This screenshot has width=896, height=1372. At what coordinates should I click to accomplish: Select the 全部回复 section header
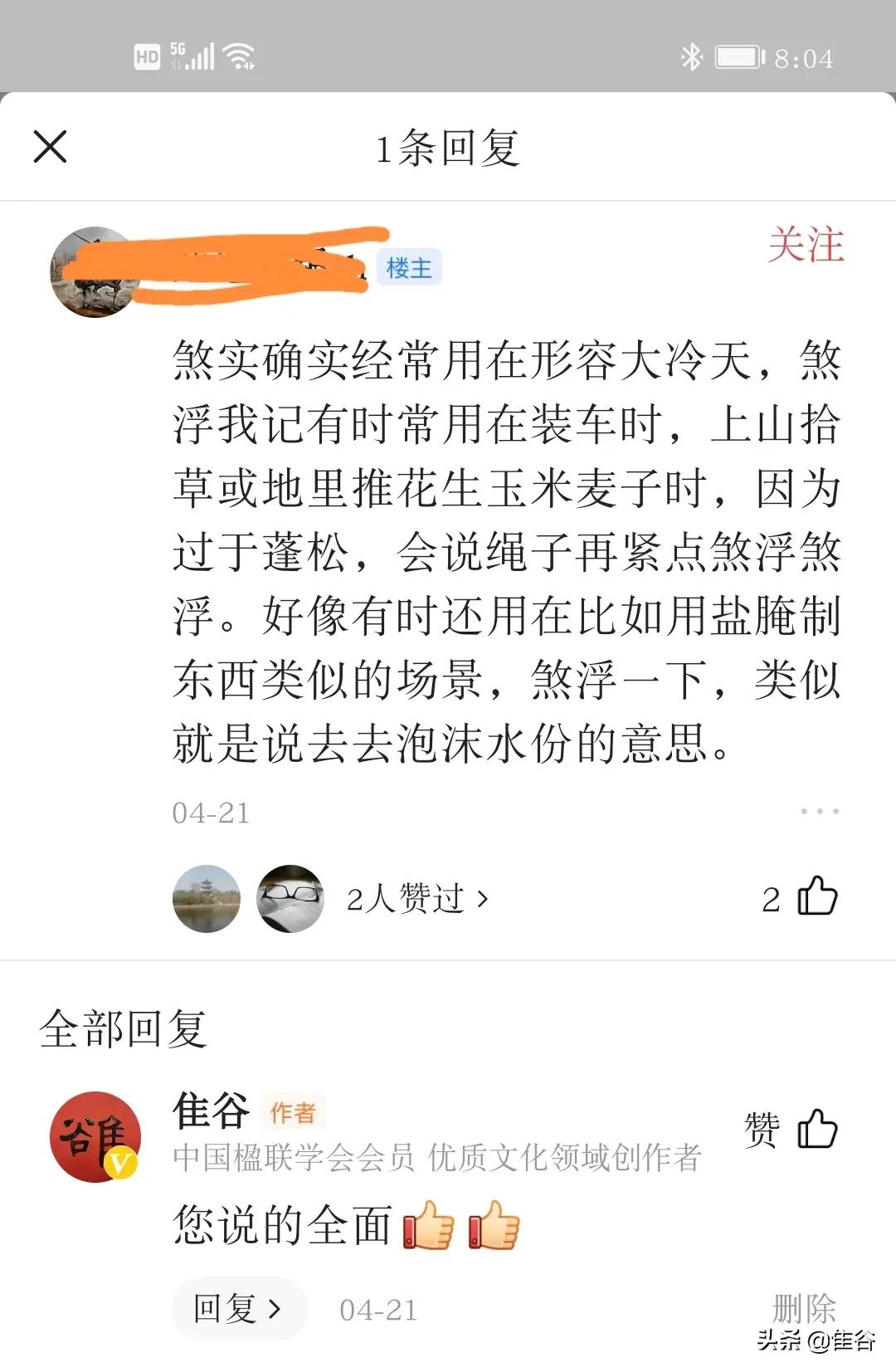click(x=122, y=1028)
